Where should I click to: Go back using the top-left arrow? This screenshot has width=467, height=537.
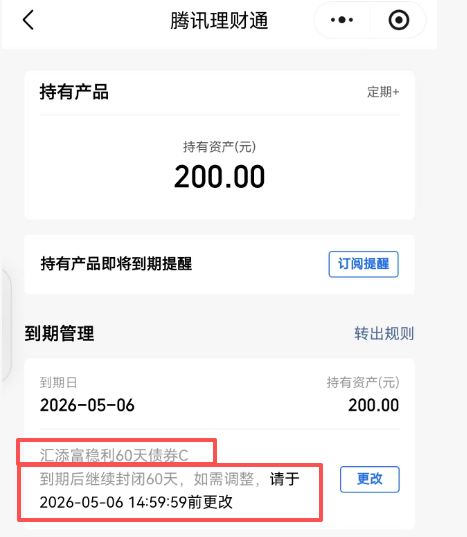pyautogui.click(x=28, y=20)
